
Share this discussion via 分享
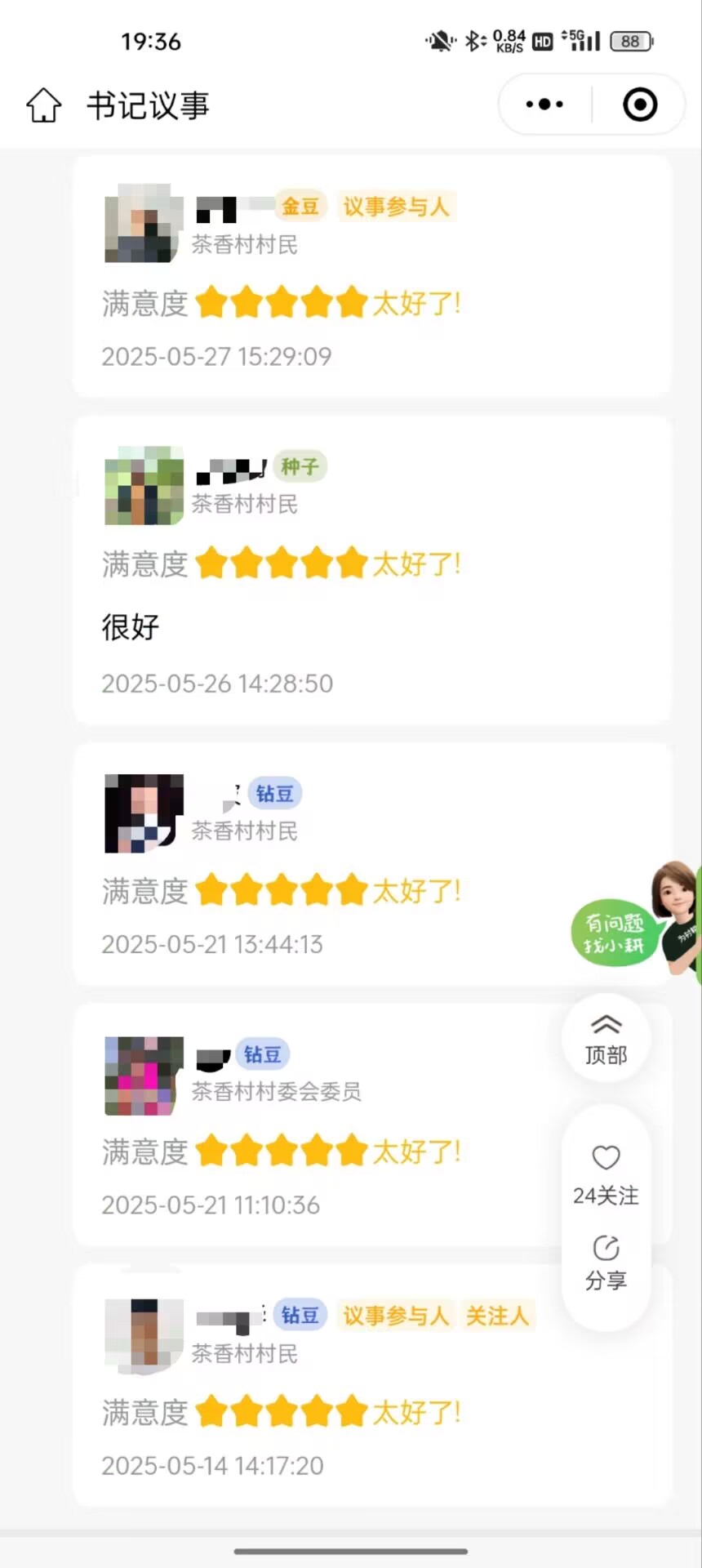click(606, 1262)
